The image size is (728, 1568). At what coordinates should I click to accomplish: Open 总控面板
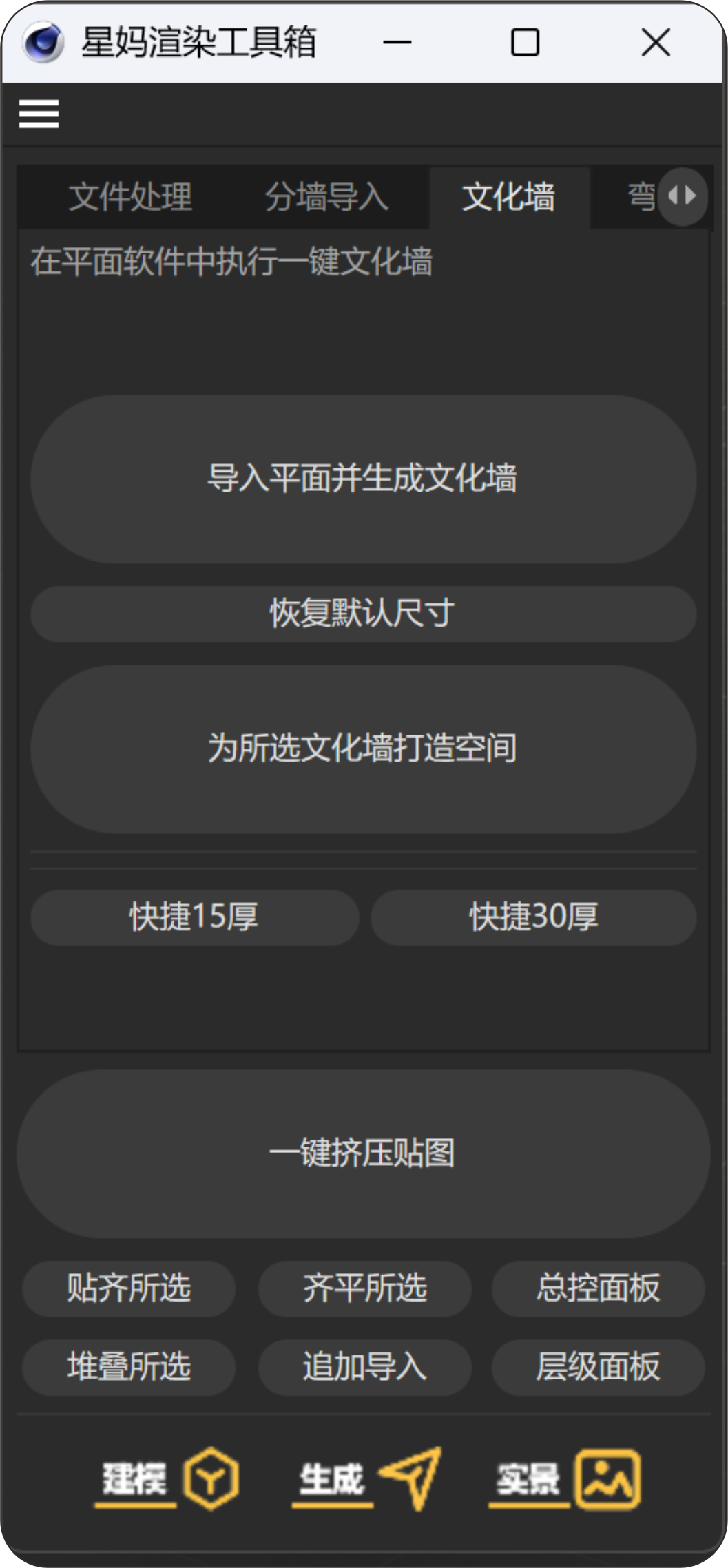598,1288
